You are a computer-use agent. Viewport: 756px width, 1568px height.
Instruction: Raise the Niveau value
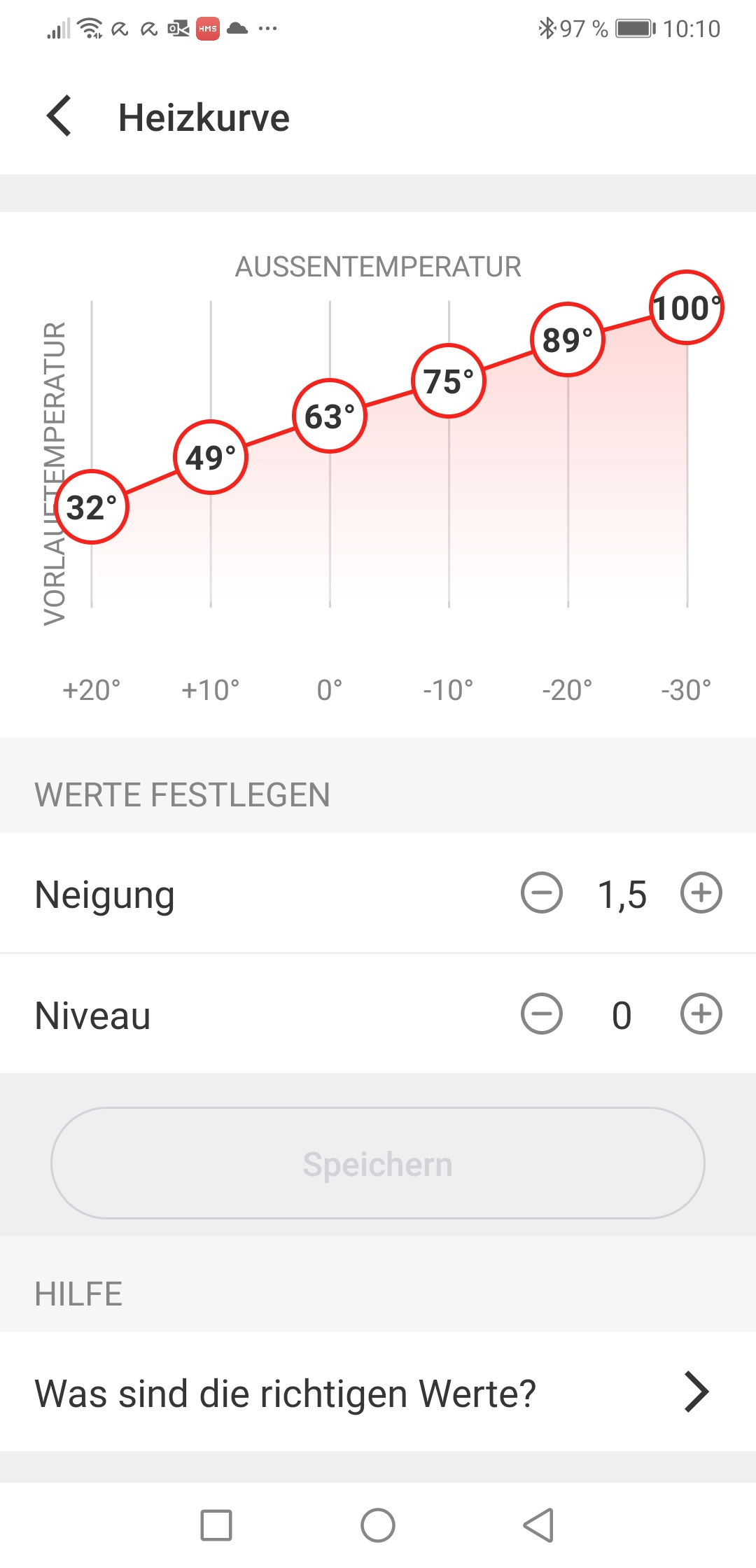(701, 1014)
